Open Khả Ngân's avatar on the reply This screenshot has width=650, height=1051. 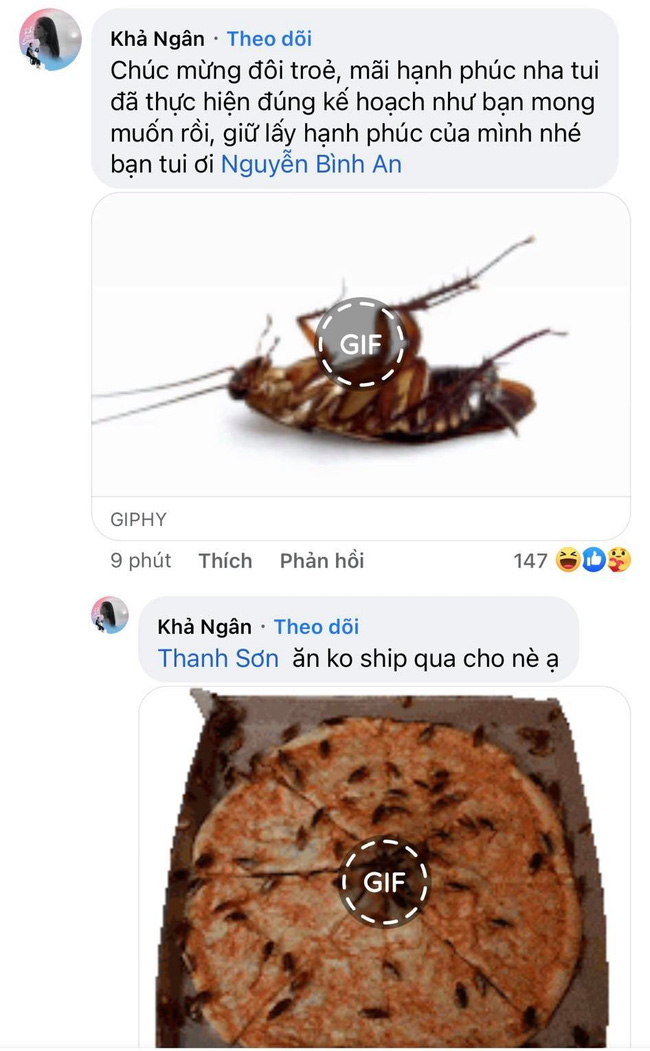tap(110, 615)
